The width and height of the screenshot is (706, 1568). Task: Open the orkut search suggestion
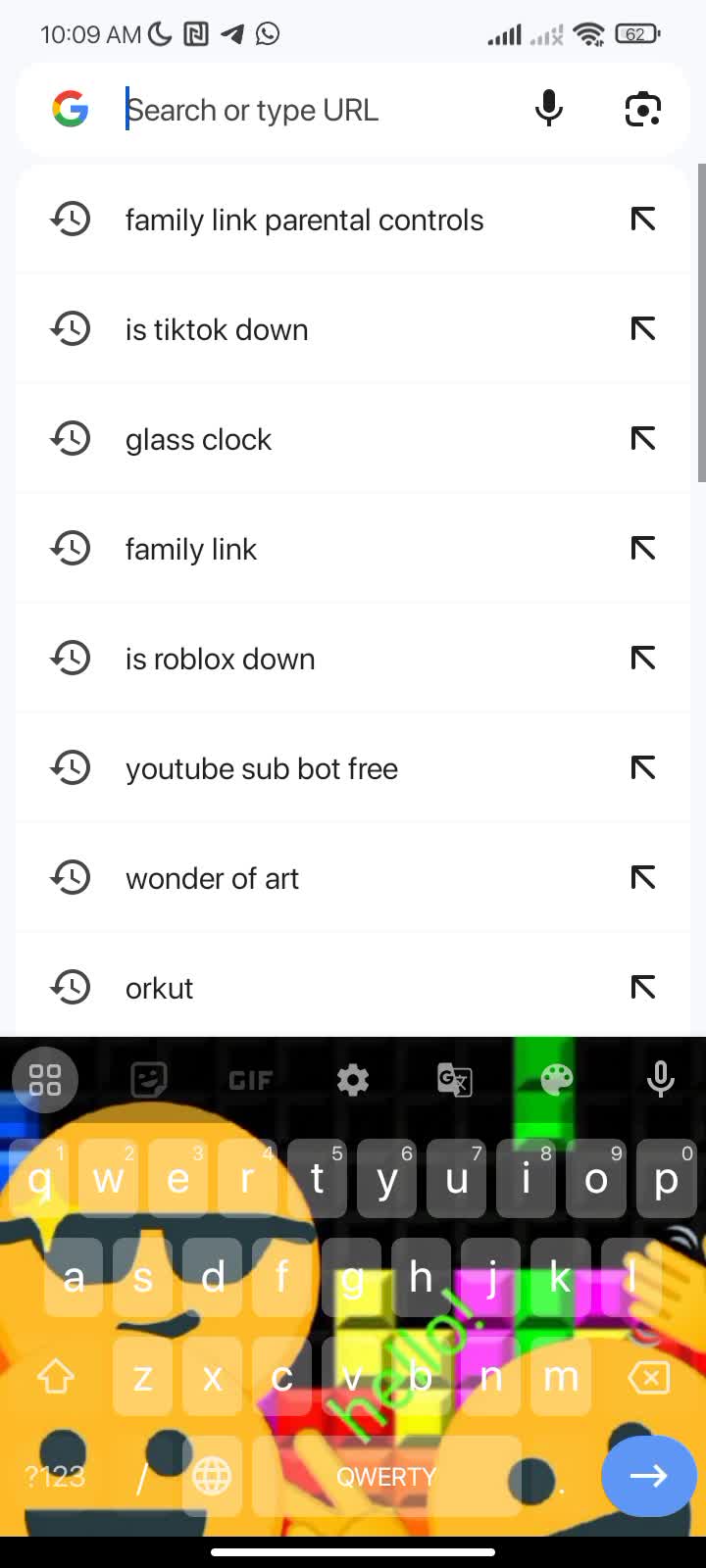(x=159, y=988)
